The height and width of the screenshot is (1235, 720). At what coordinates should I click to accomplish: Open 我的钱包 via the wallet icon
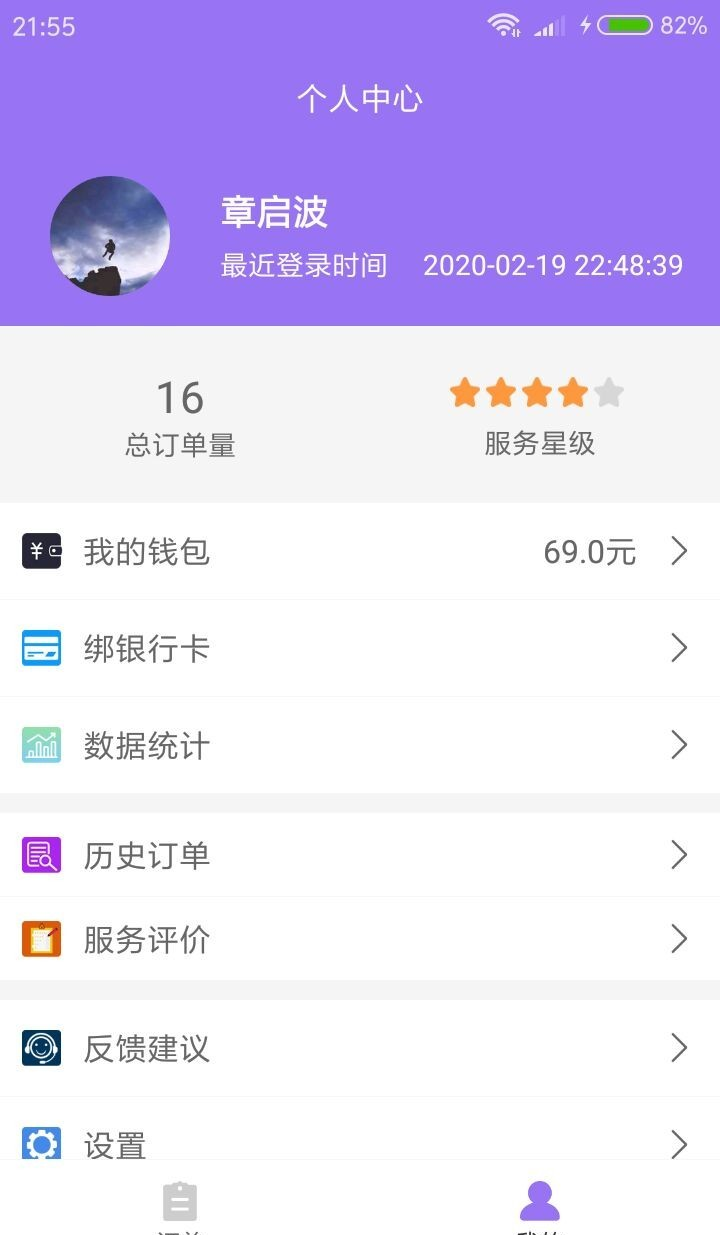[38, 551]
